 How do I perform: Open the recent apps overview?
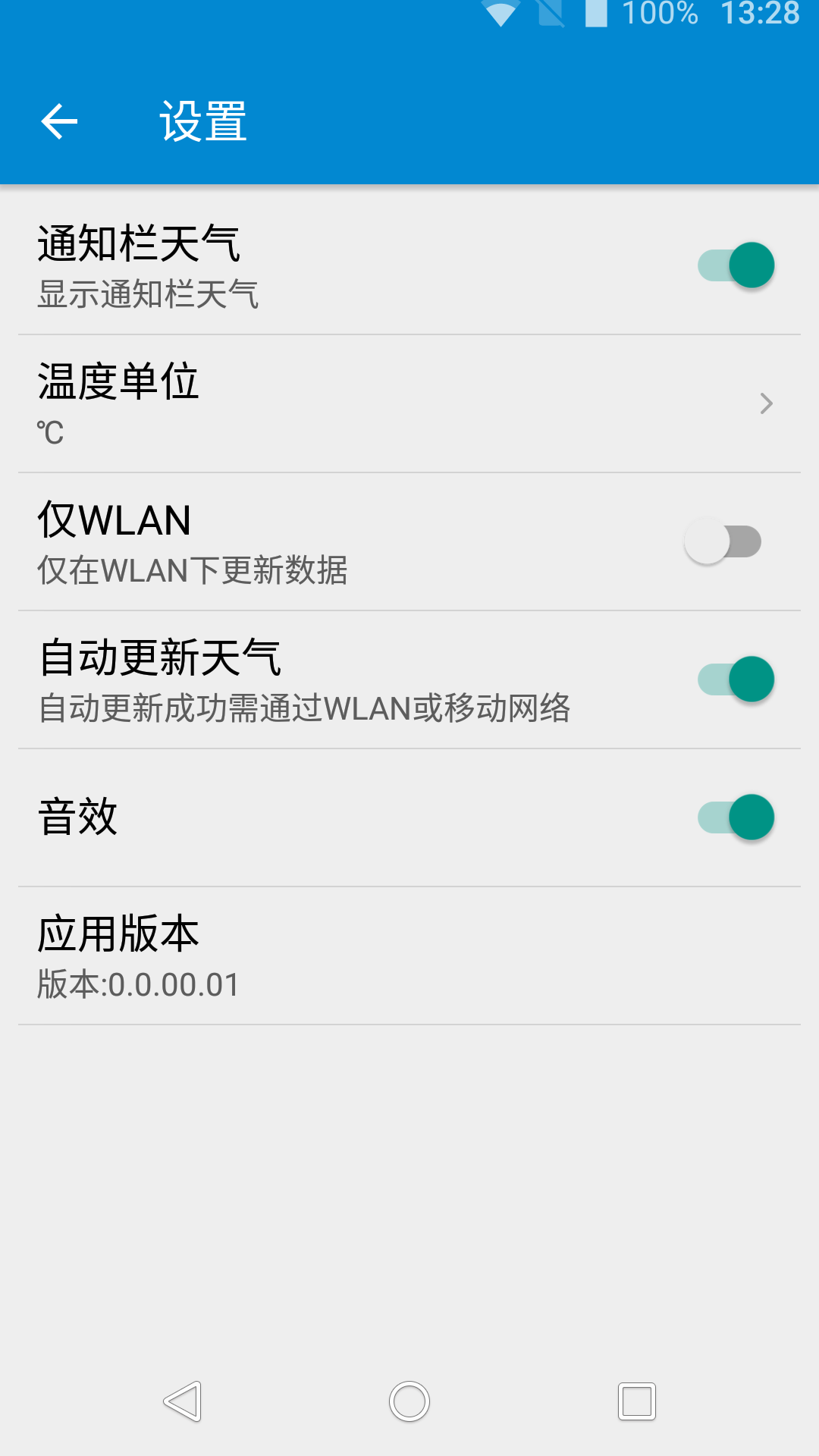[637, 1401]
